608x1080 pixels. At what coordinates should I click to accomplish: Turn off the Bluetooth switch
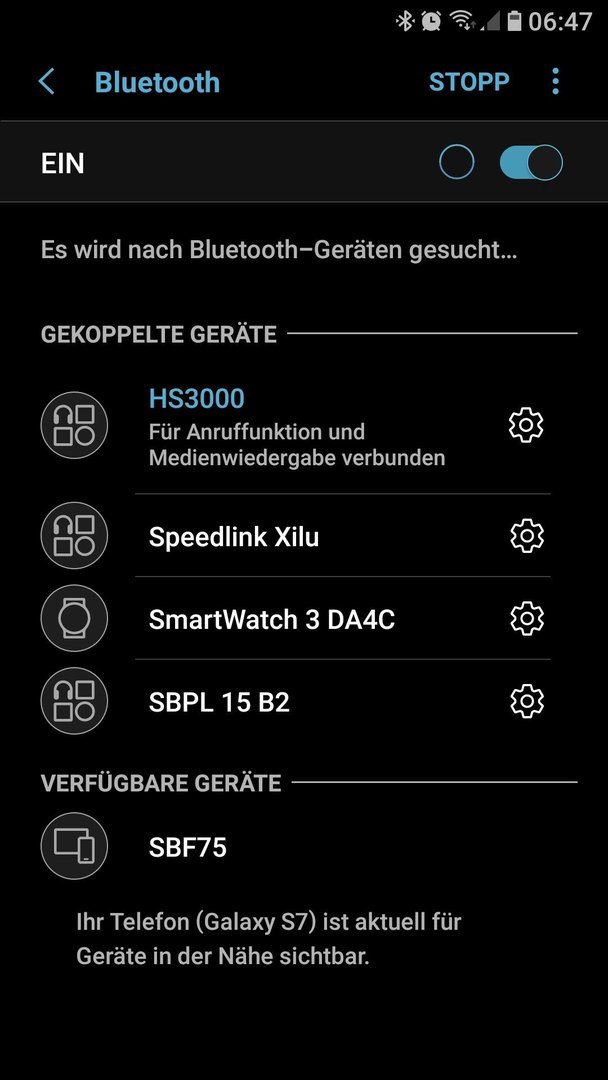531,163
